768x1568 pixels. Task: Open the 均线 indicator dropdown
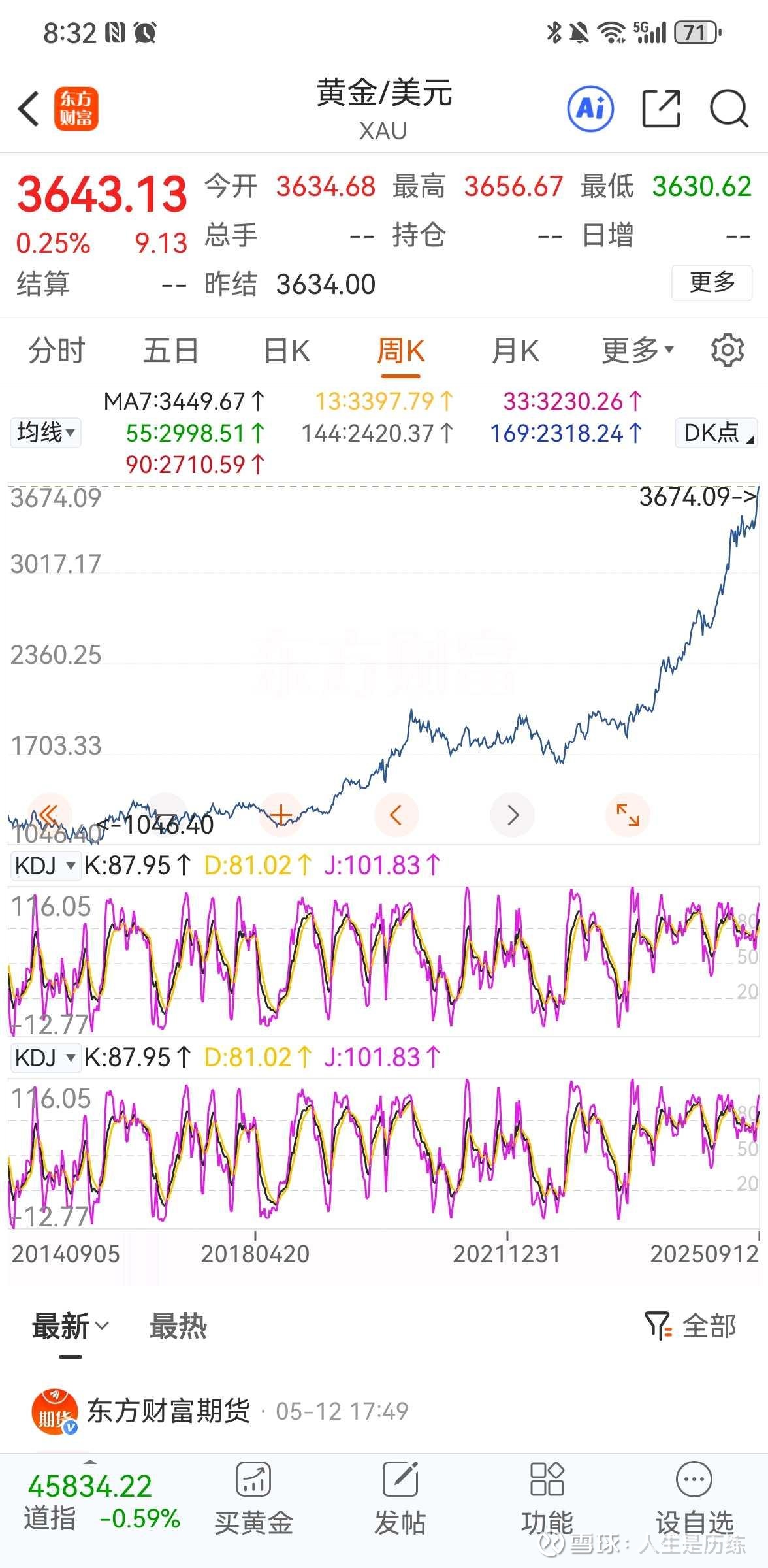46,432
